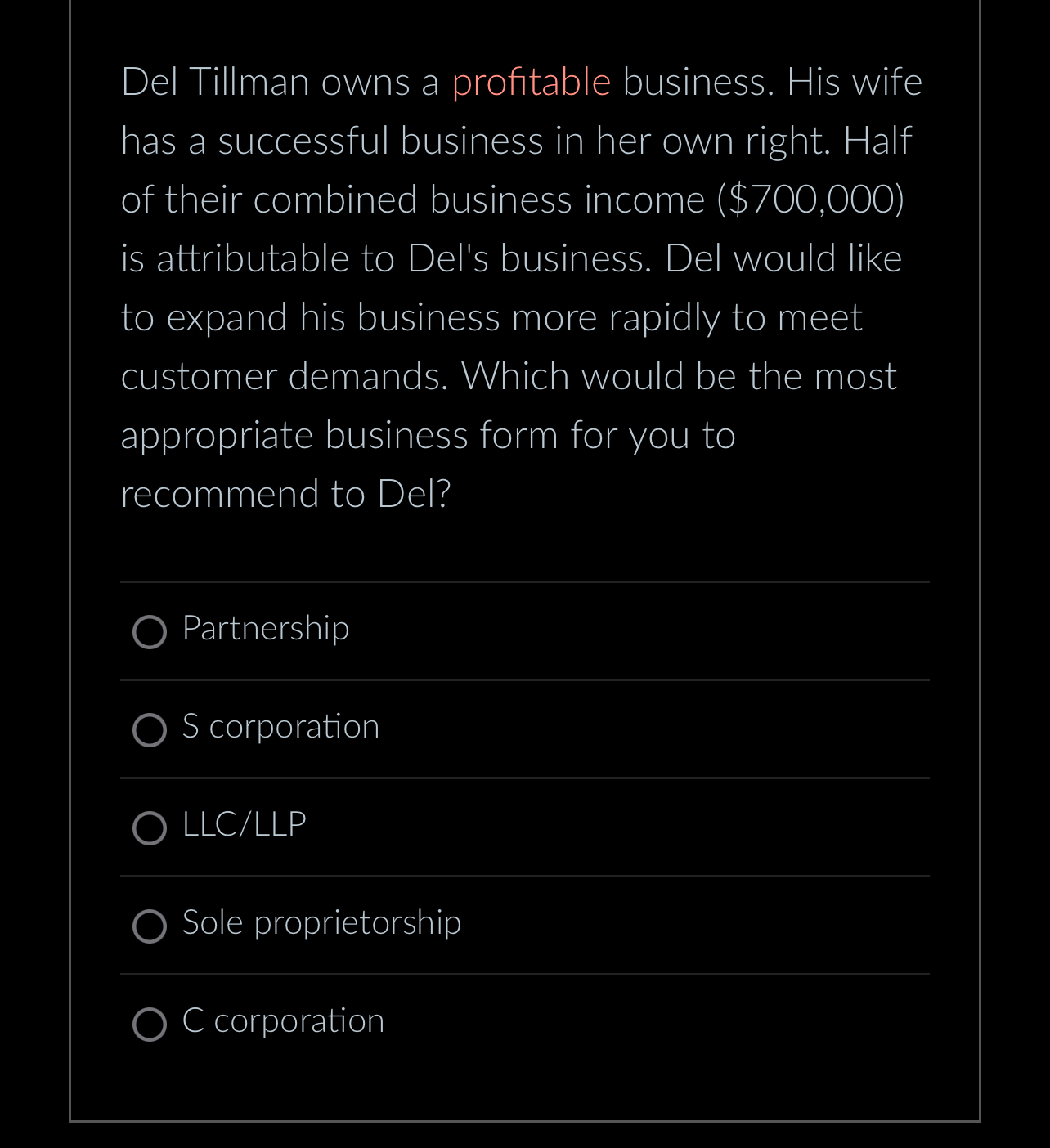The height and width of the screenshot is (1148, 1050).
Task: Choose S corporation as the answer
Action: point(150,730)
